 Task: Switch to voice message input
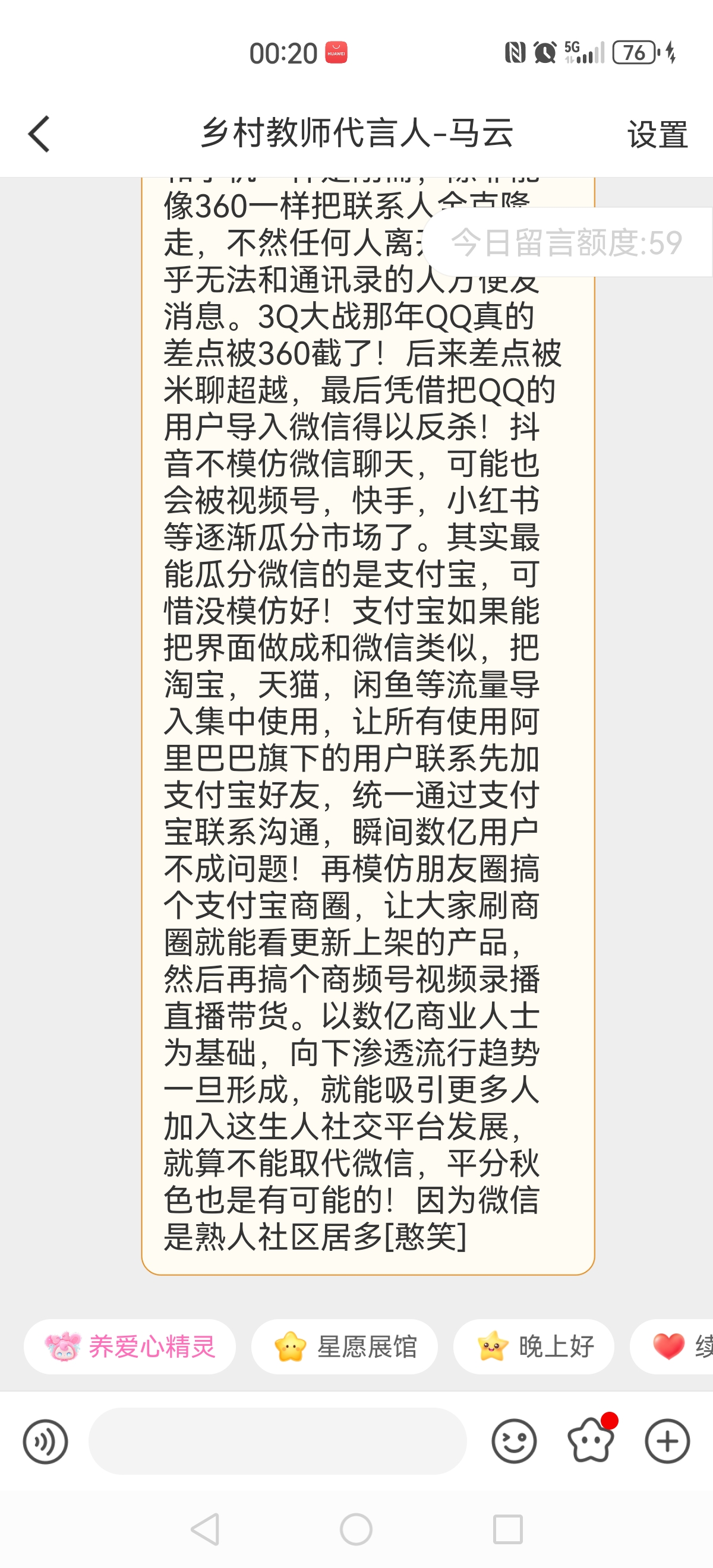tap(46, 1441)
